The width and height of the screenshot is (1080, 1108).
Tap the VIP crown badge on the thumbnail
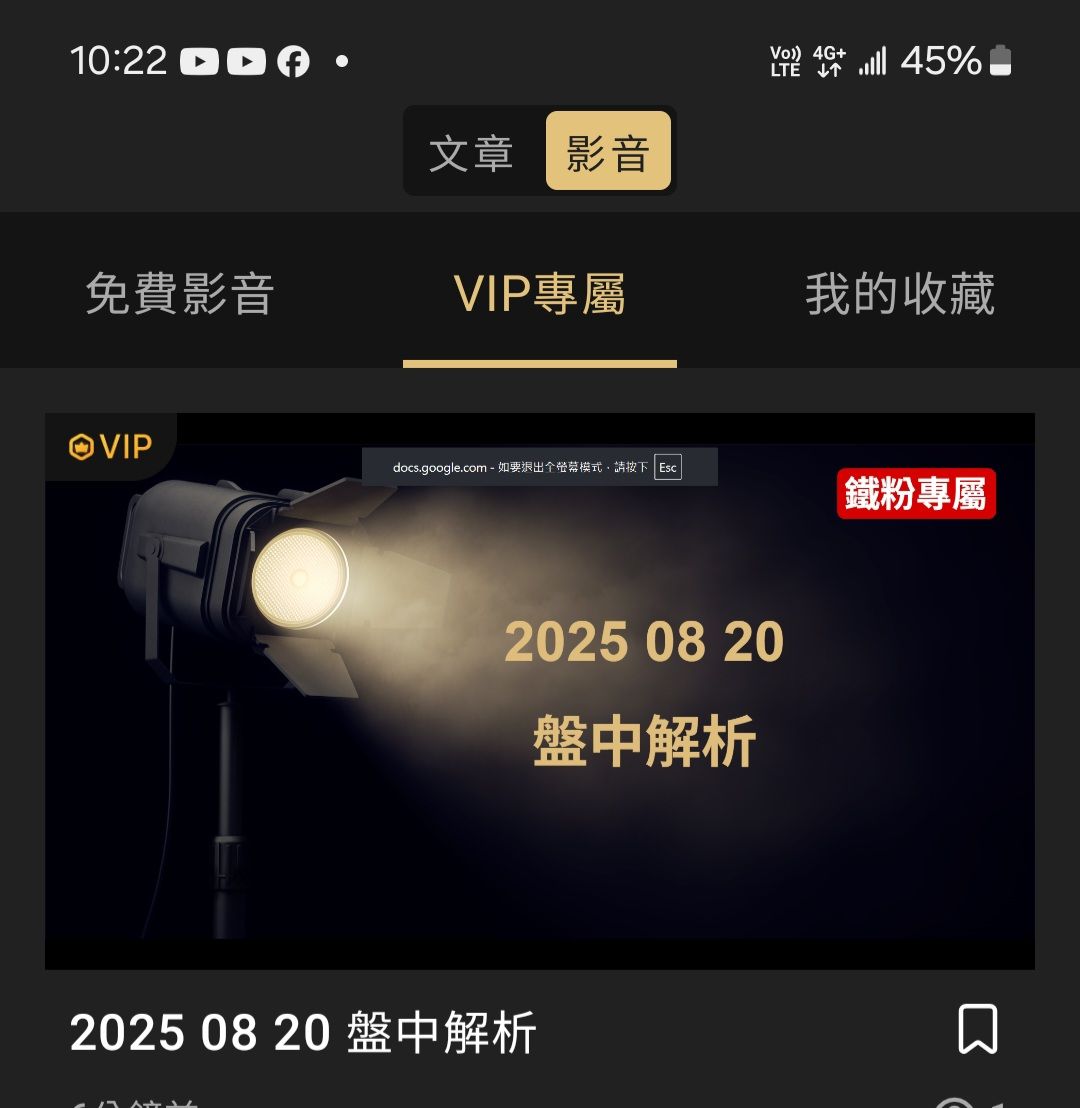[x=110, y=447]
